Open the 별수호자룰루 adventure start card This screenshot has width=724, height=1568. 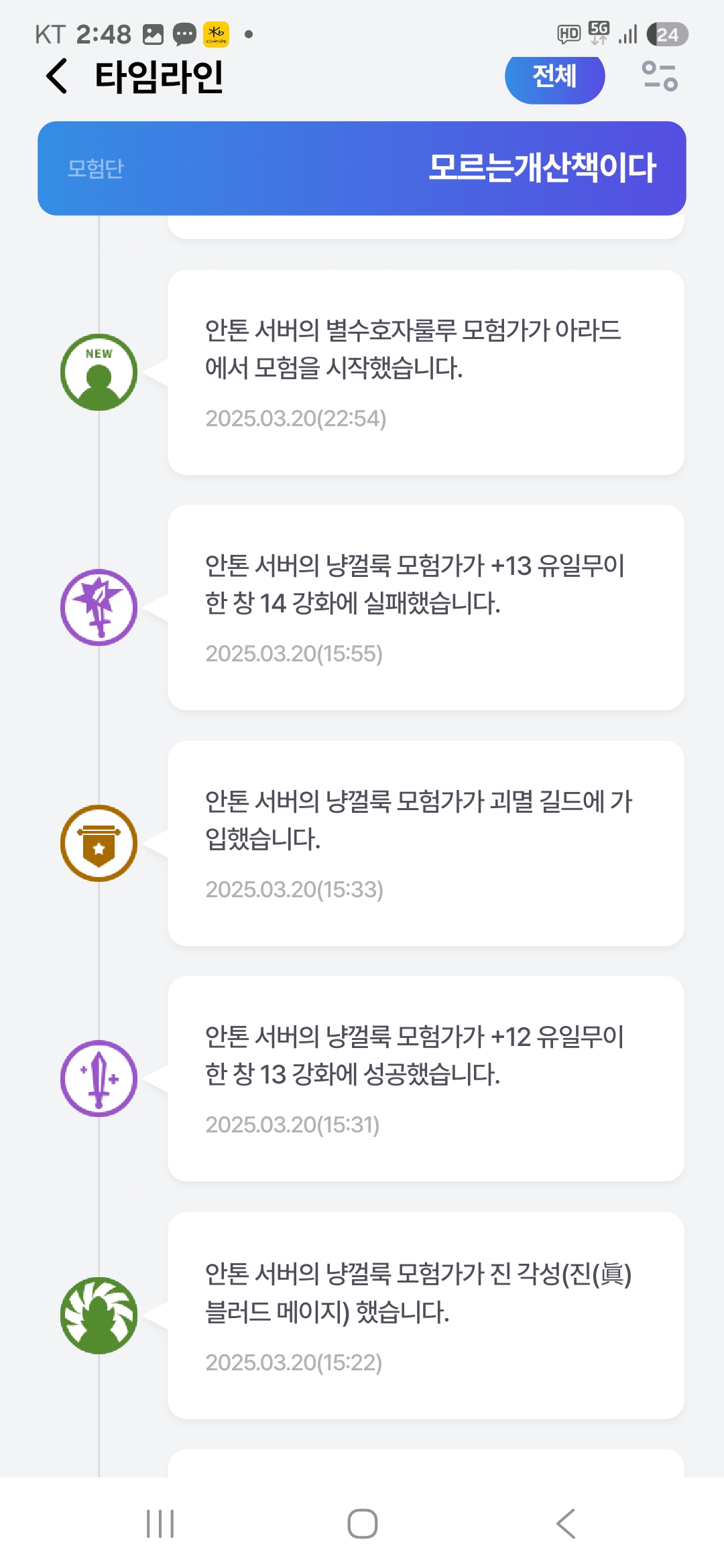[426, 373]
